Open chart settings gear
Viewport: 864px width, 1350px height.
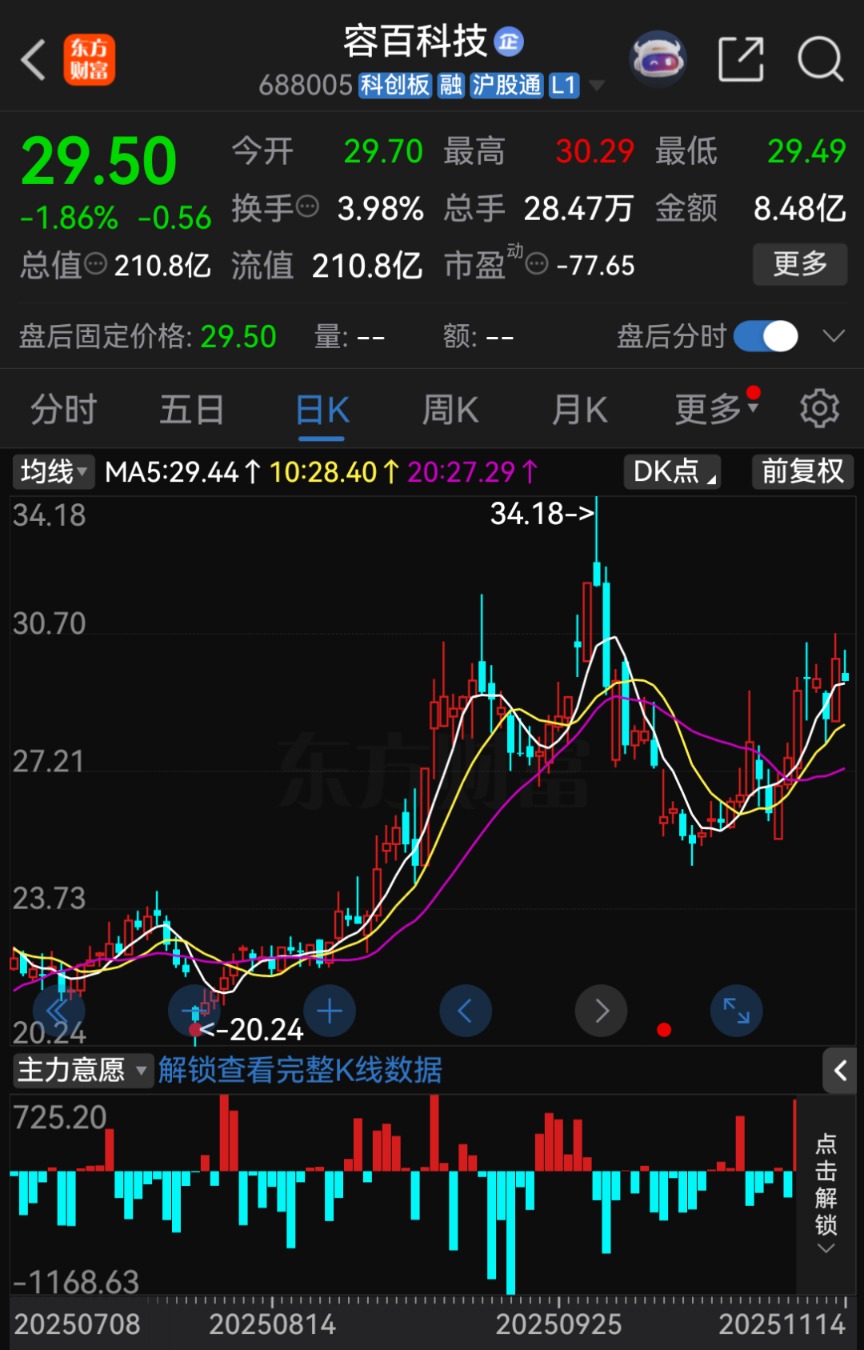click(819, 410)
